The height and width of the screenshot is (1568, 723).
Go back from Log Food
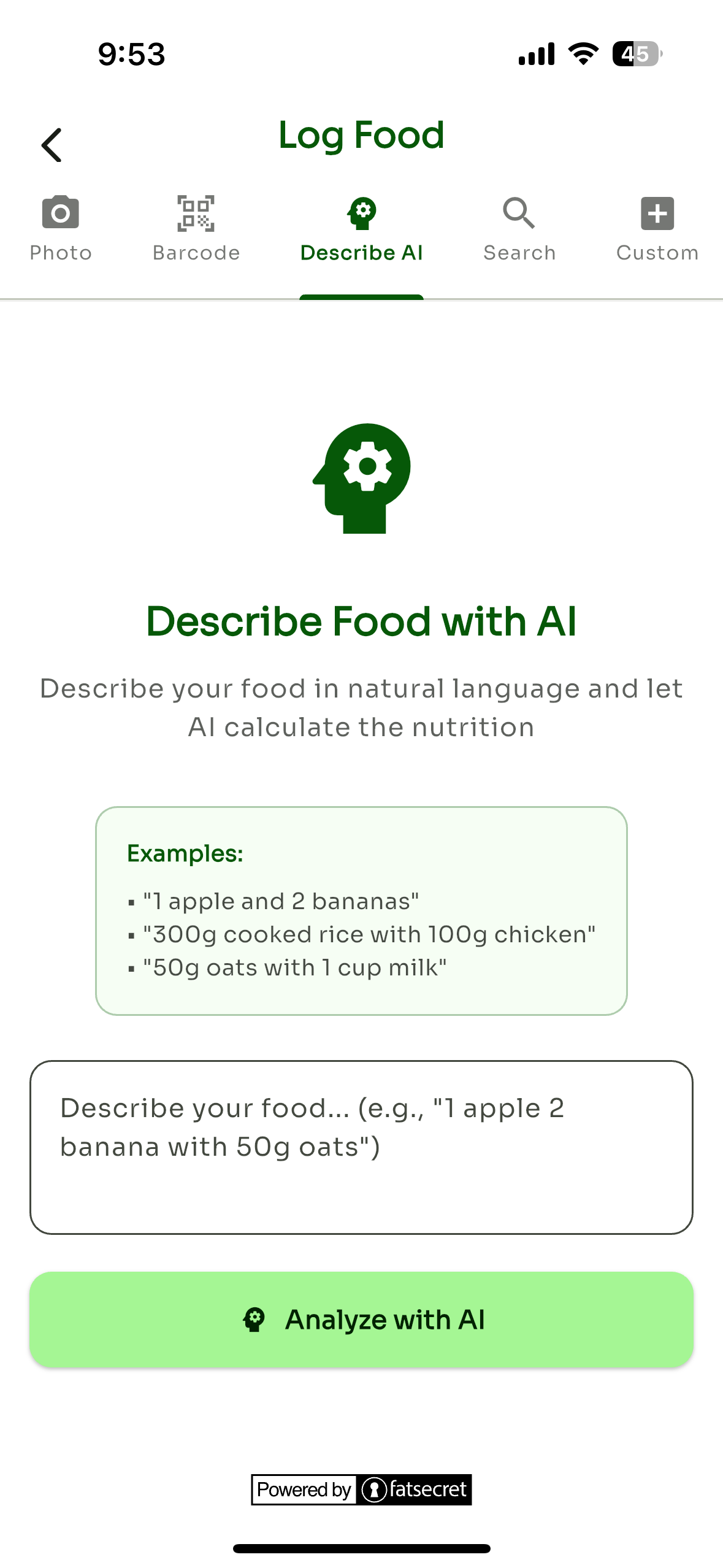click(x=52, y=145)
